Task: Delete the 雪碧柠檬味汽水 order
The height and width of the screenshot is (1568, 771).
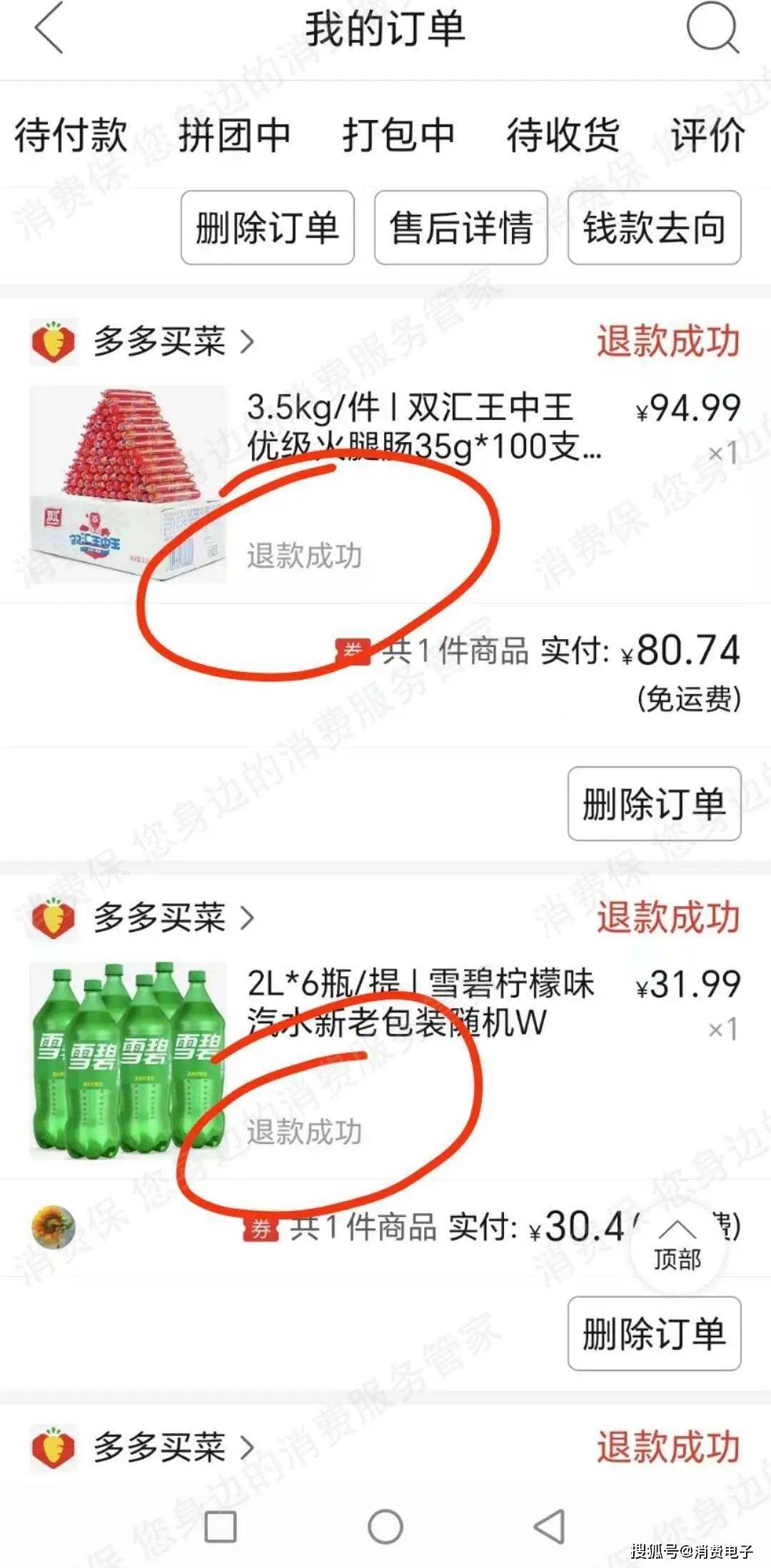Action: point(654,1333)
